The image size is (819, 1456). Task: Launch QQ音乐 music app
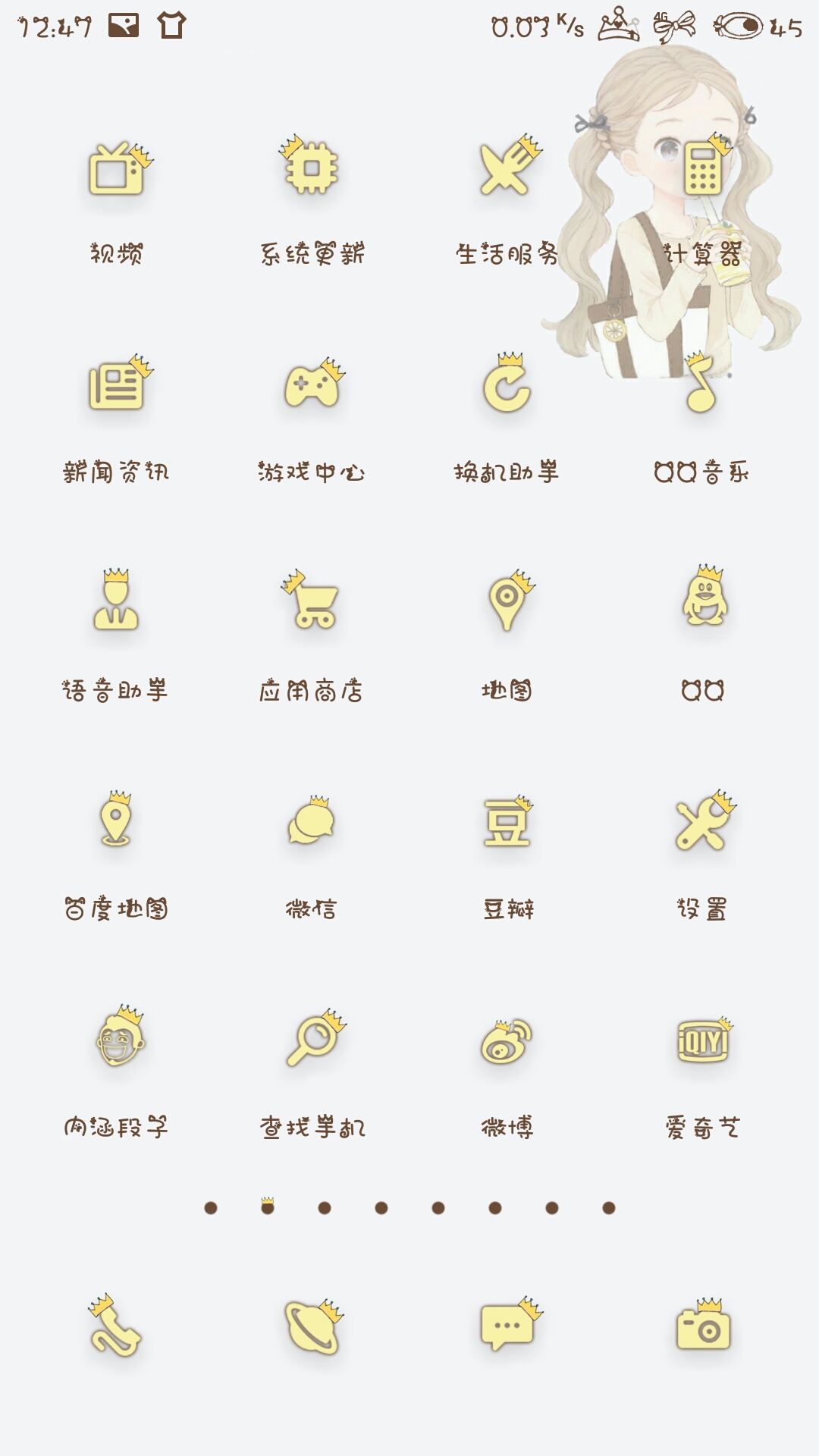click(702, 387)
